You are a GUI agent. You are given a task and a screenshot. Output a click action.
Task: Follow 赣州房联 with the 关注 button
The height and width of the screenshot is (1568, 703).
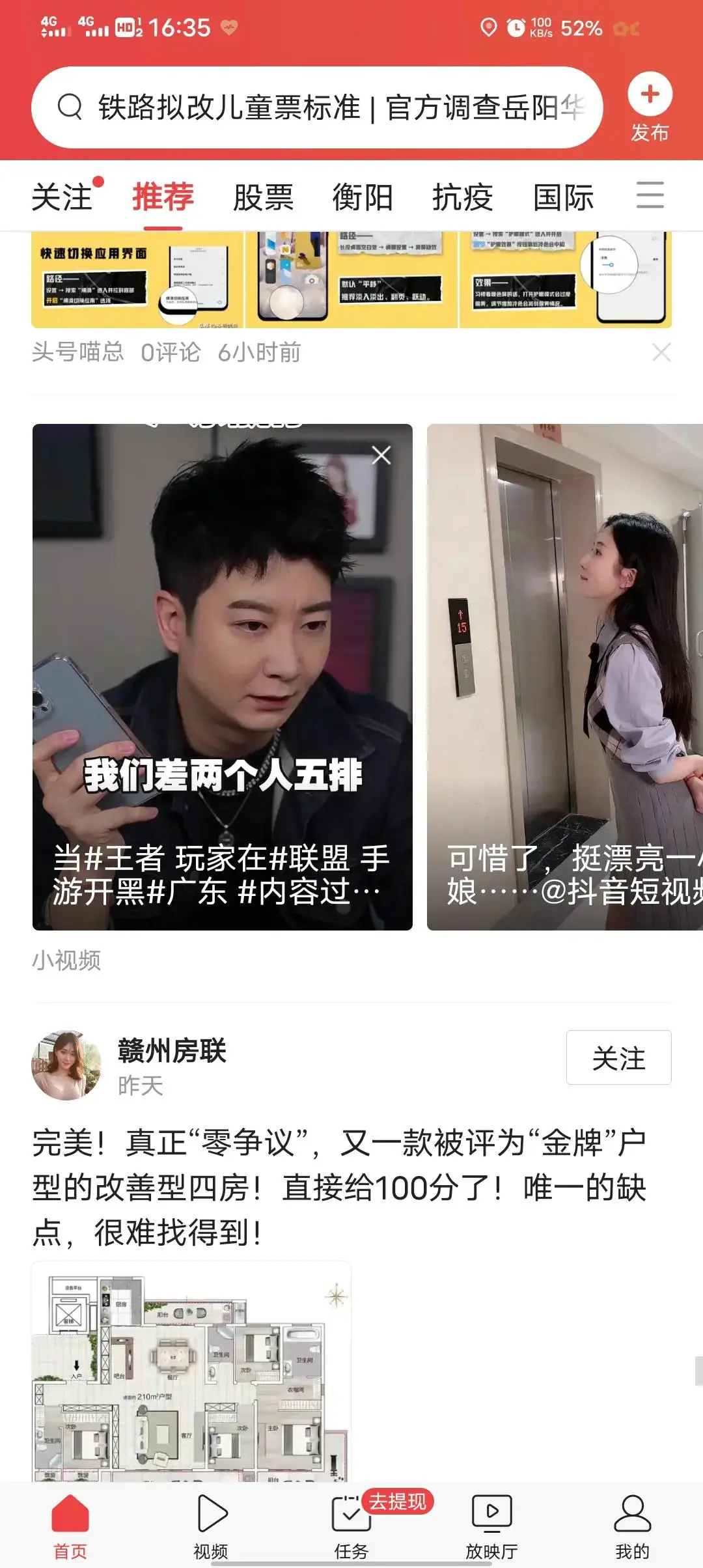click(x=618, y=1057)
